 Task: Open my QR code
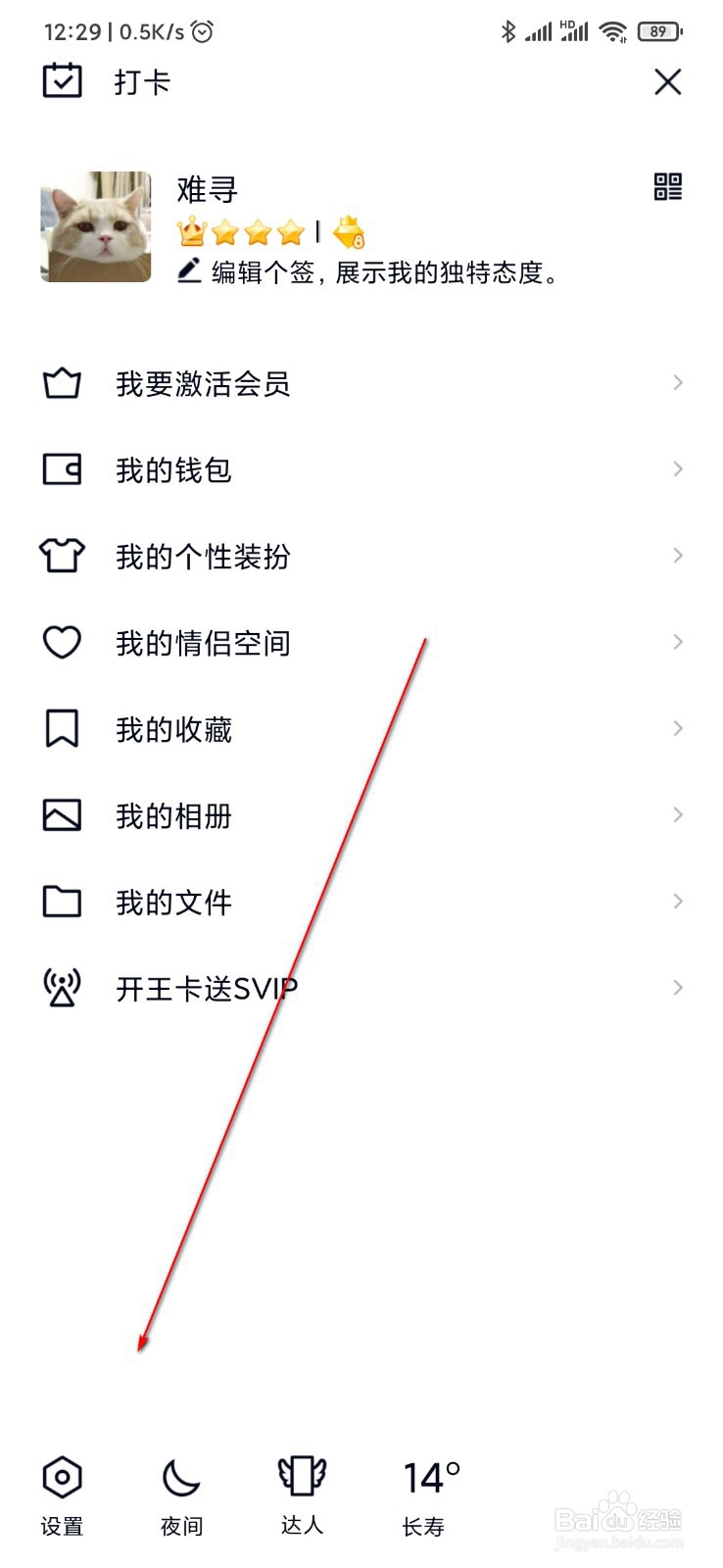668,188
